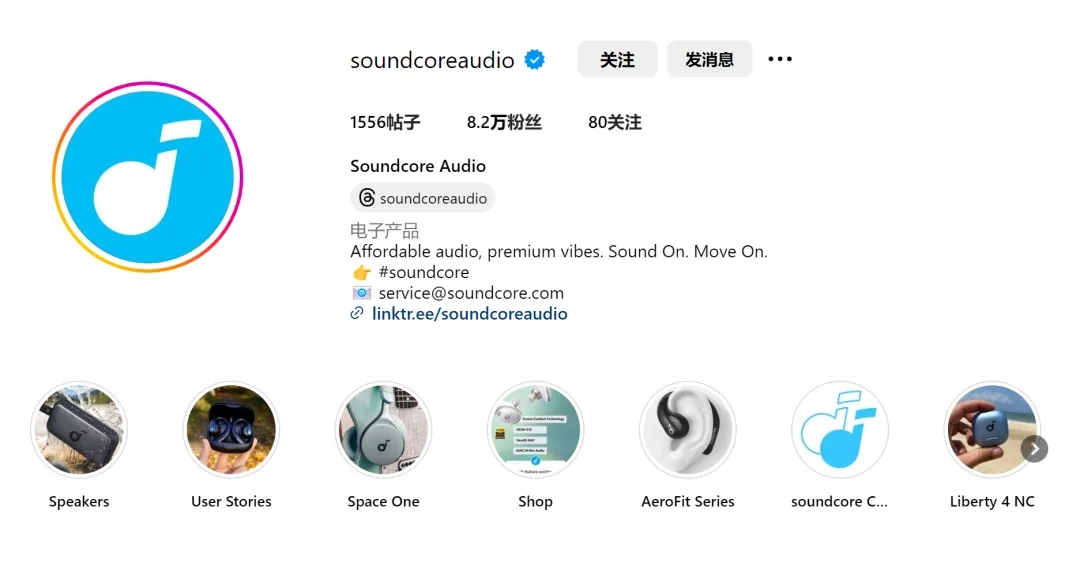Image resolution: width=1080 pixels, height=574 pixels.
Task: Open the AeroFit Series highlight
Action: 688,429
